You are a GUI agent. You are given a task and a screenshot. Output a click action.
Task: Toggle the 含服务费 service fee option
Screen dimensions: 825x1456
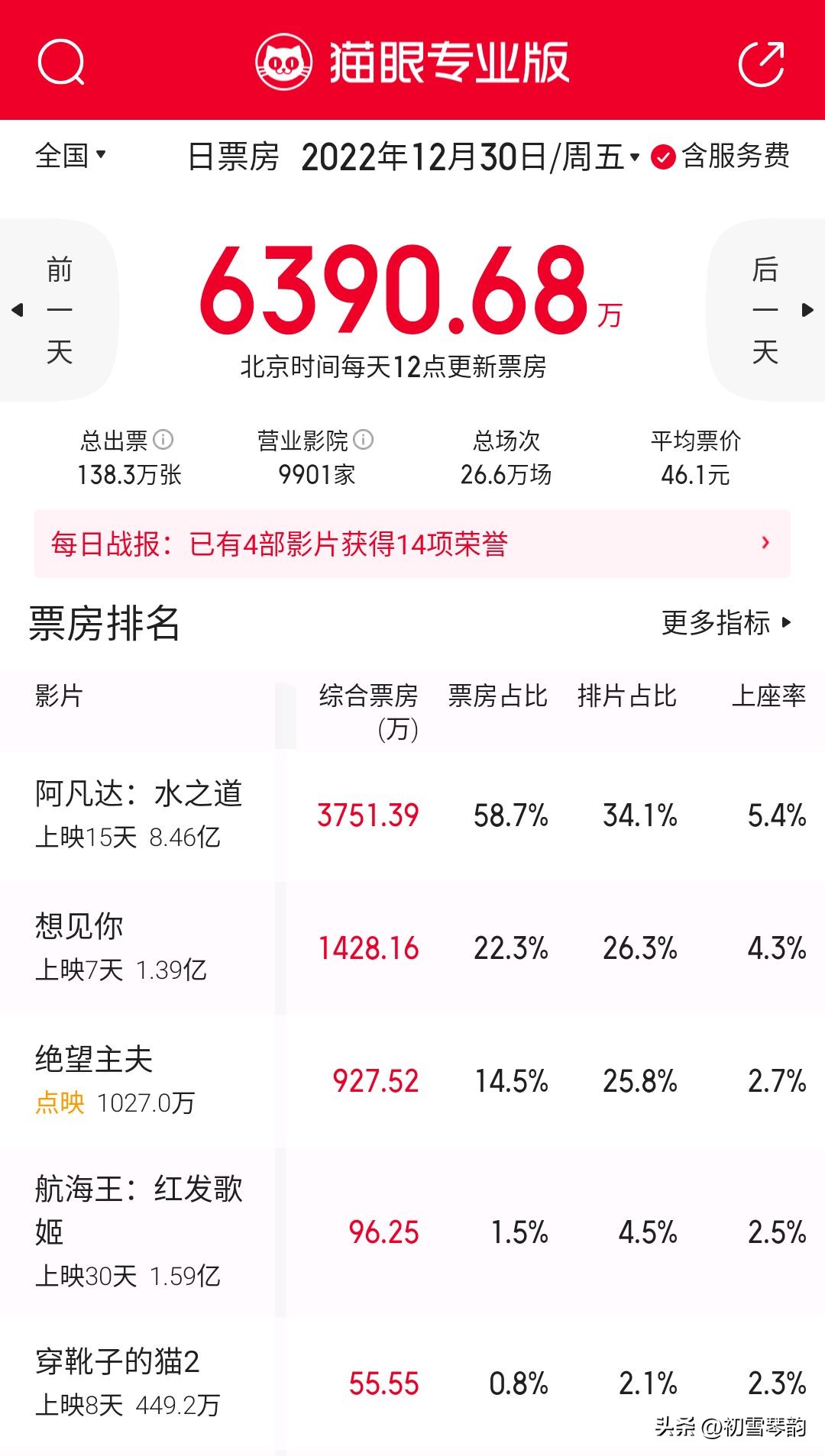point(735,157)
